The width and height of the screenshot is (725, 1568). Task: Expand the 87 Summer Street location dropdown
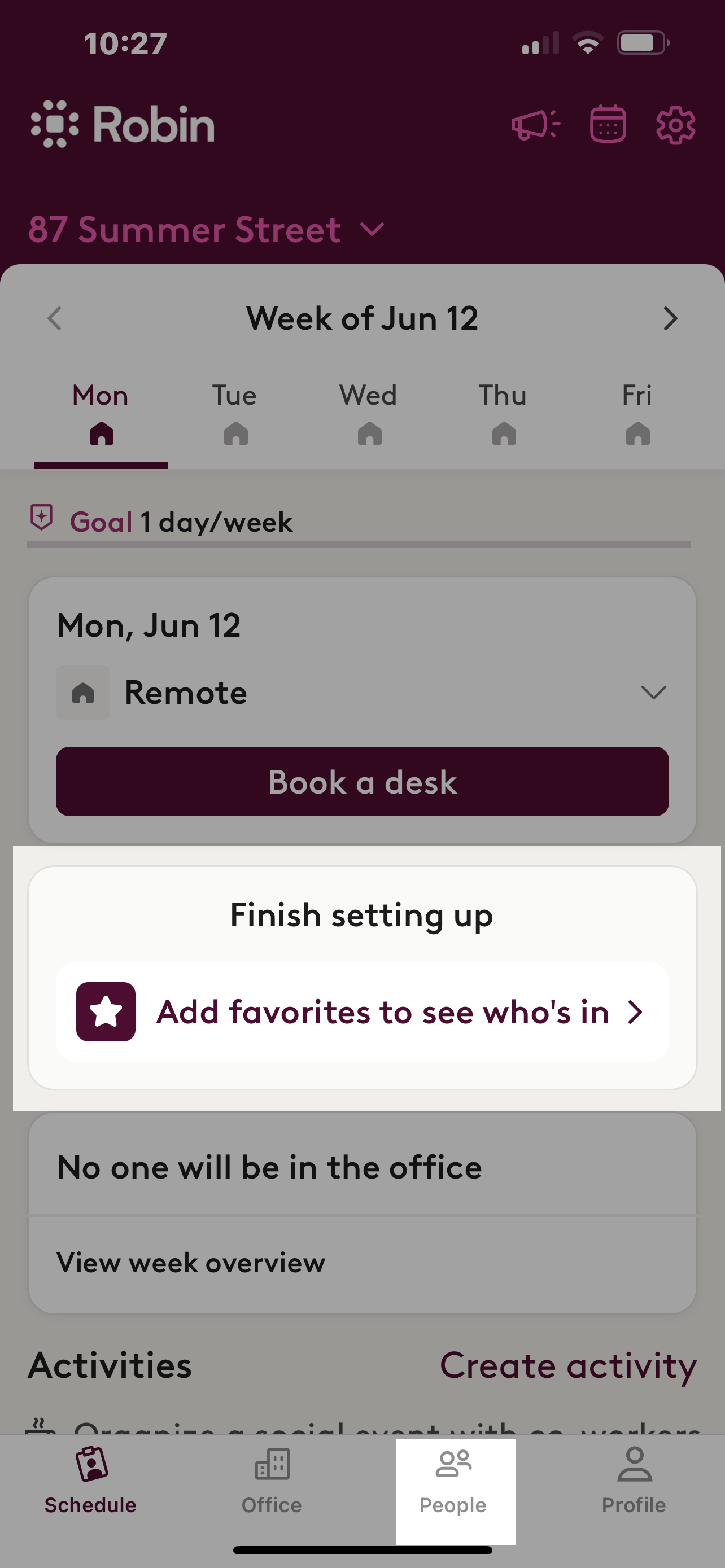point(206,230)
